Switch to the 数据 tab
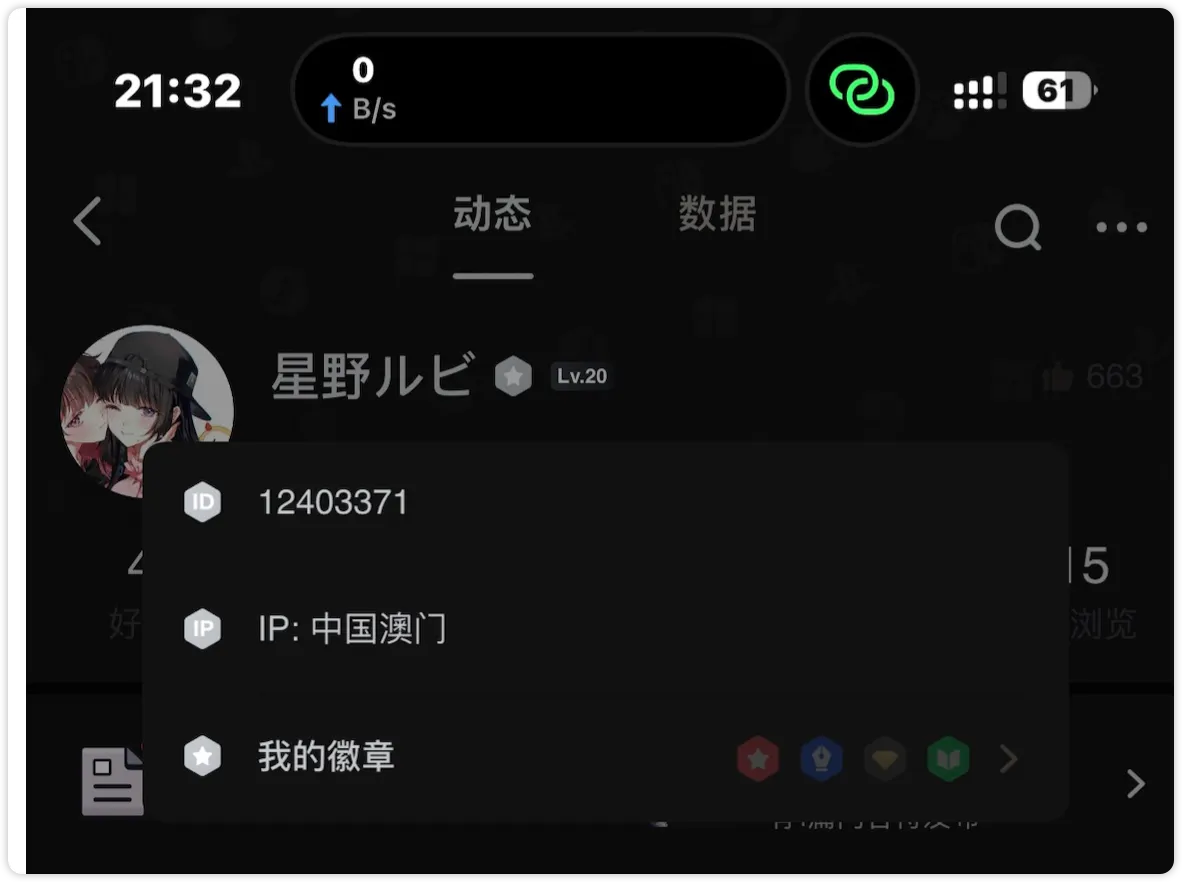 717,214
